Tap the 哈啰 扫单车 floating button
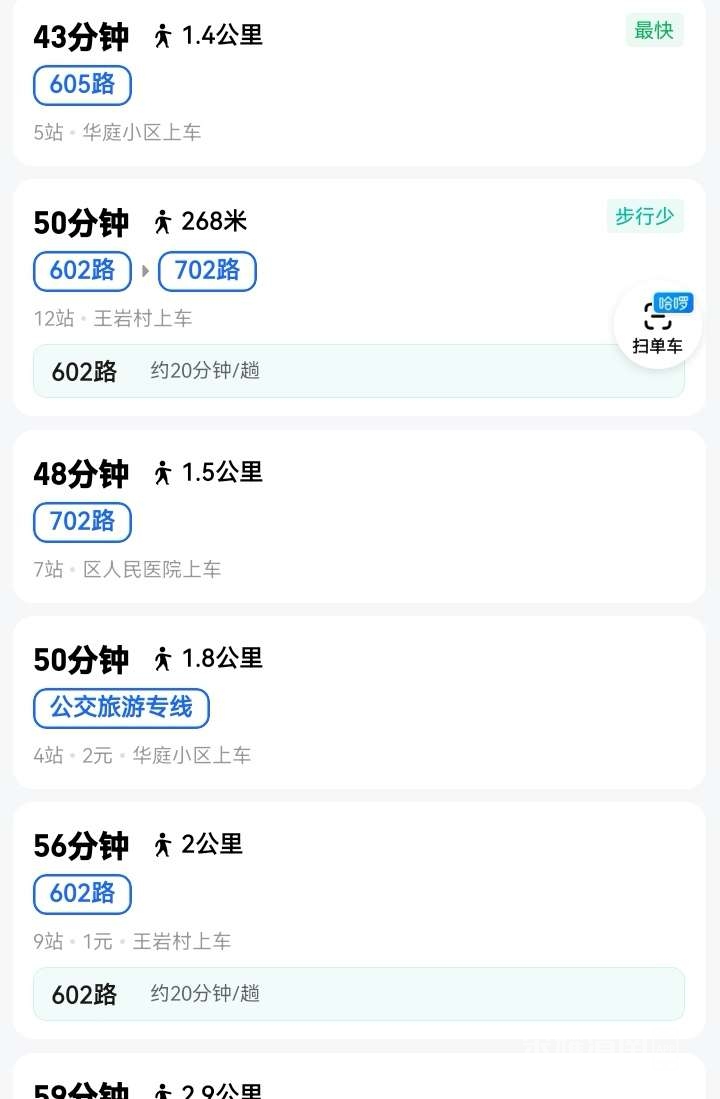This screenshot has height=1099, width=720. tap(657, 325)
